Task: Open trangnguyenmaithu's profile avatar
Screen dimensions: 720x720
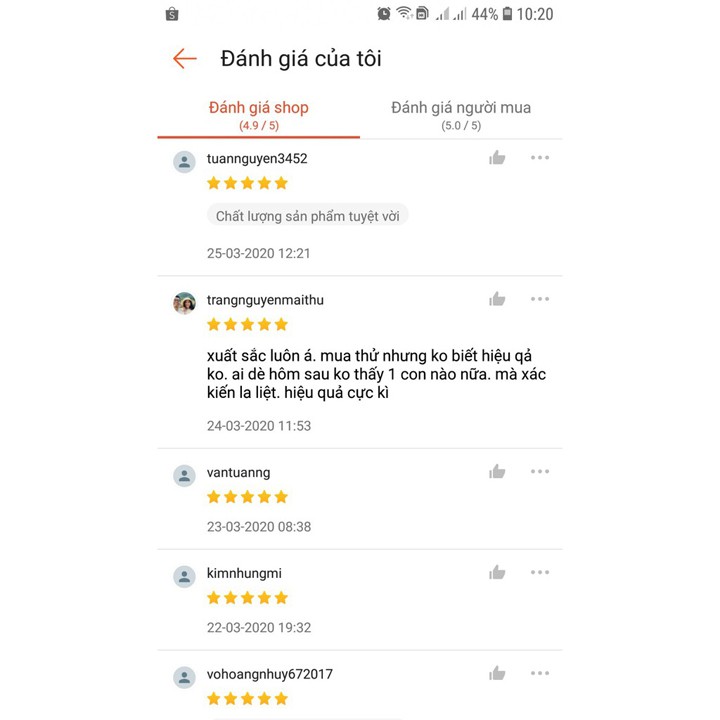Action: click(x=184, y=303)
